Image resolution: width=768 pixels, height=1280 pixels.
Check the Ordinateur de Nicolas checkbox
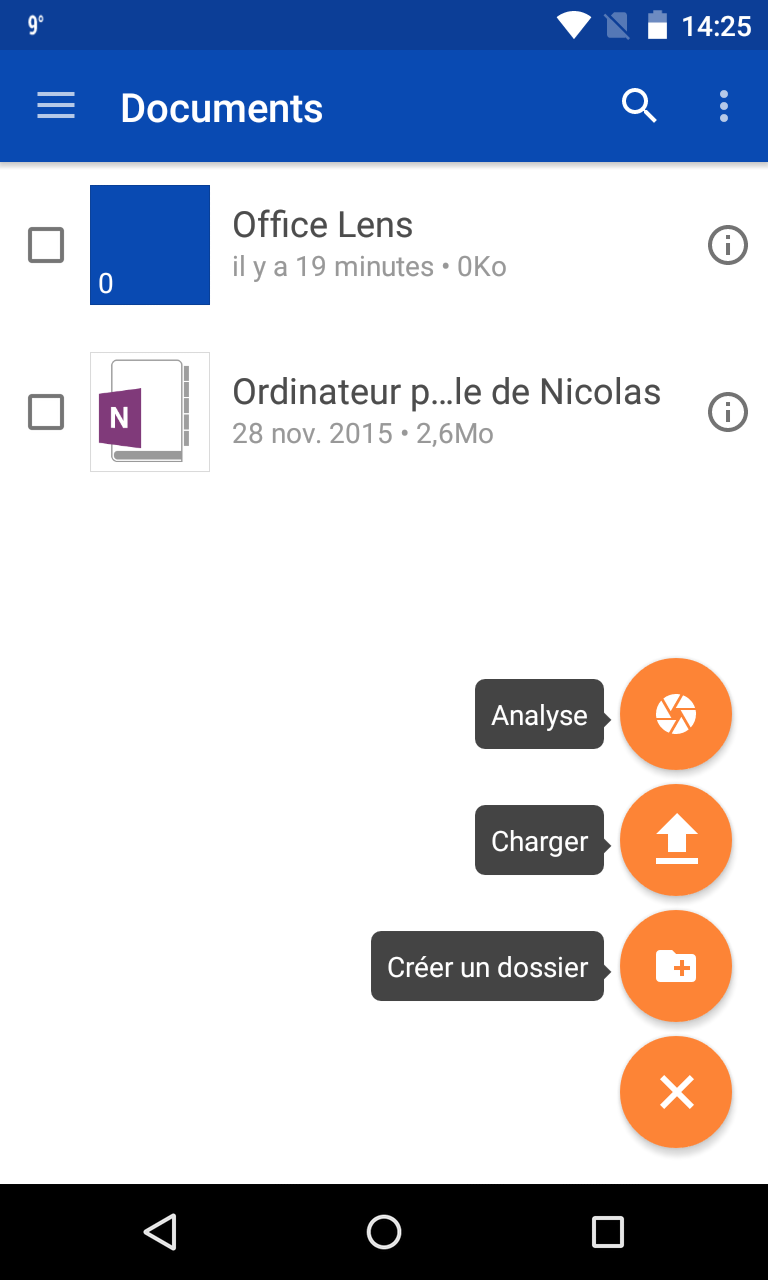pos(46,412)
